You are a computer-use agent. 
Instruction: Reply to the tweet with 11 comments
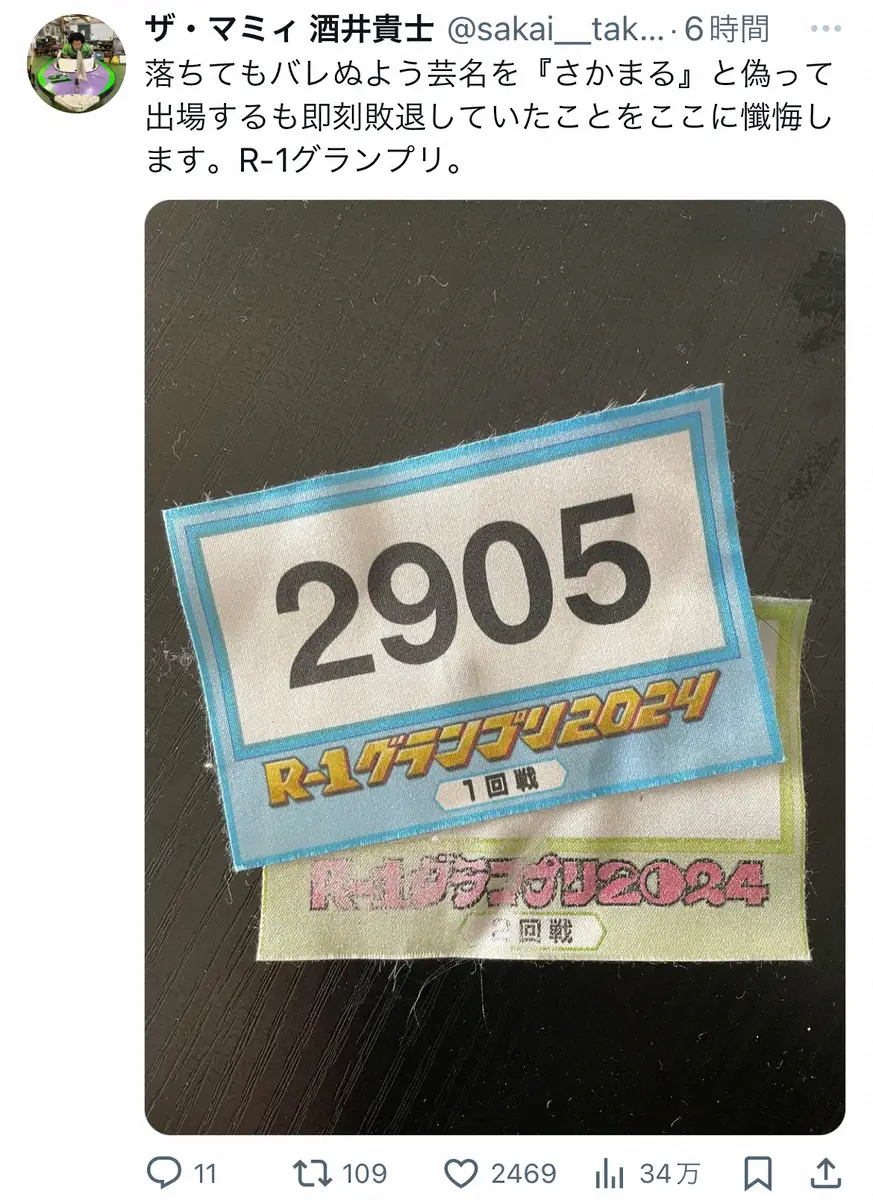(x=163, y=1171)
